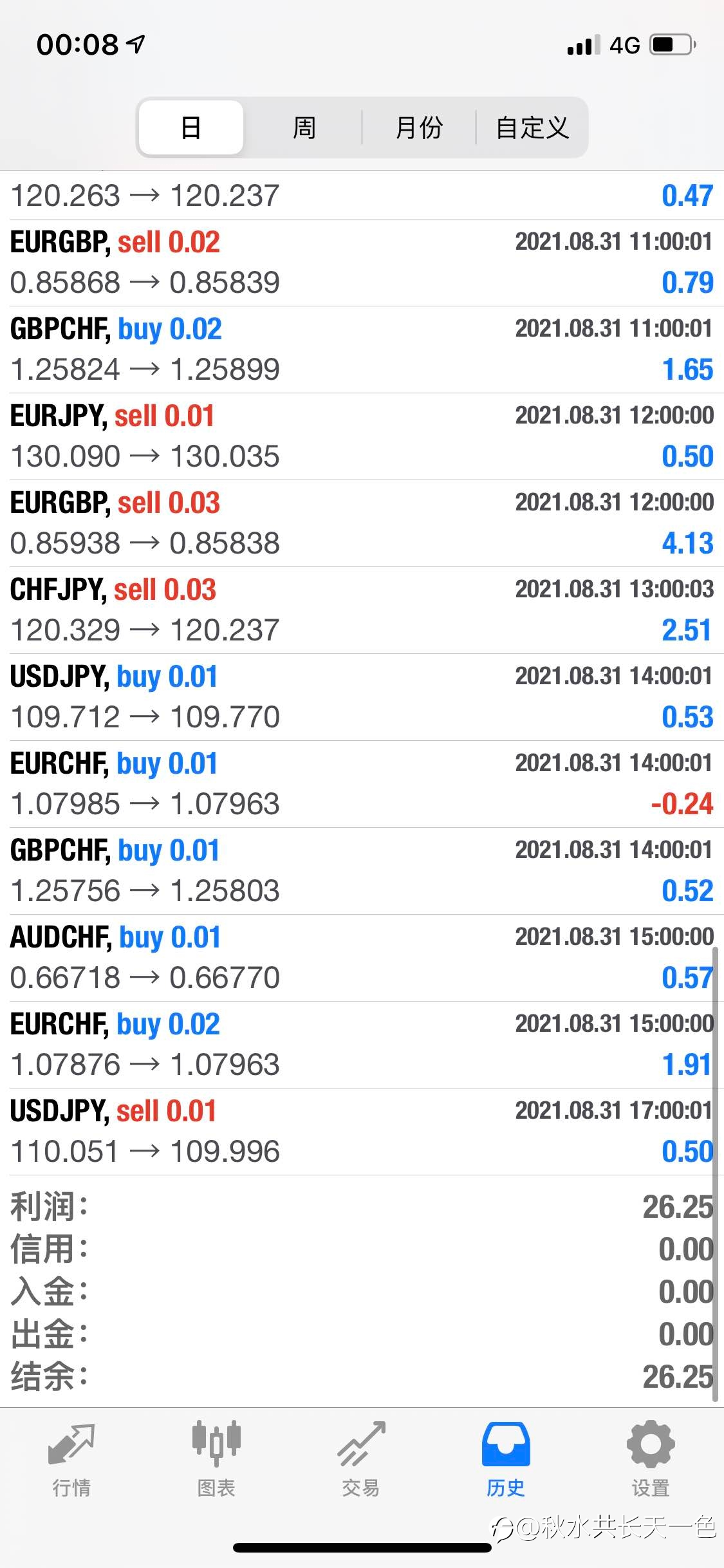Open the 行情 quotes tab
Viewport: 724px width, 1568px height.
[x=71, y=1460]
